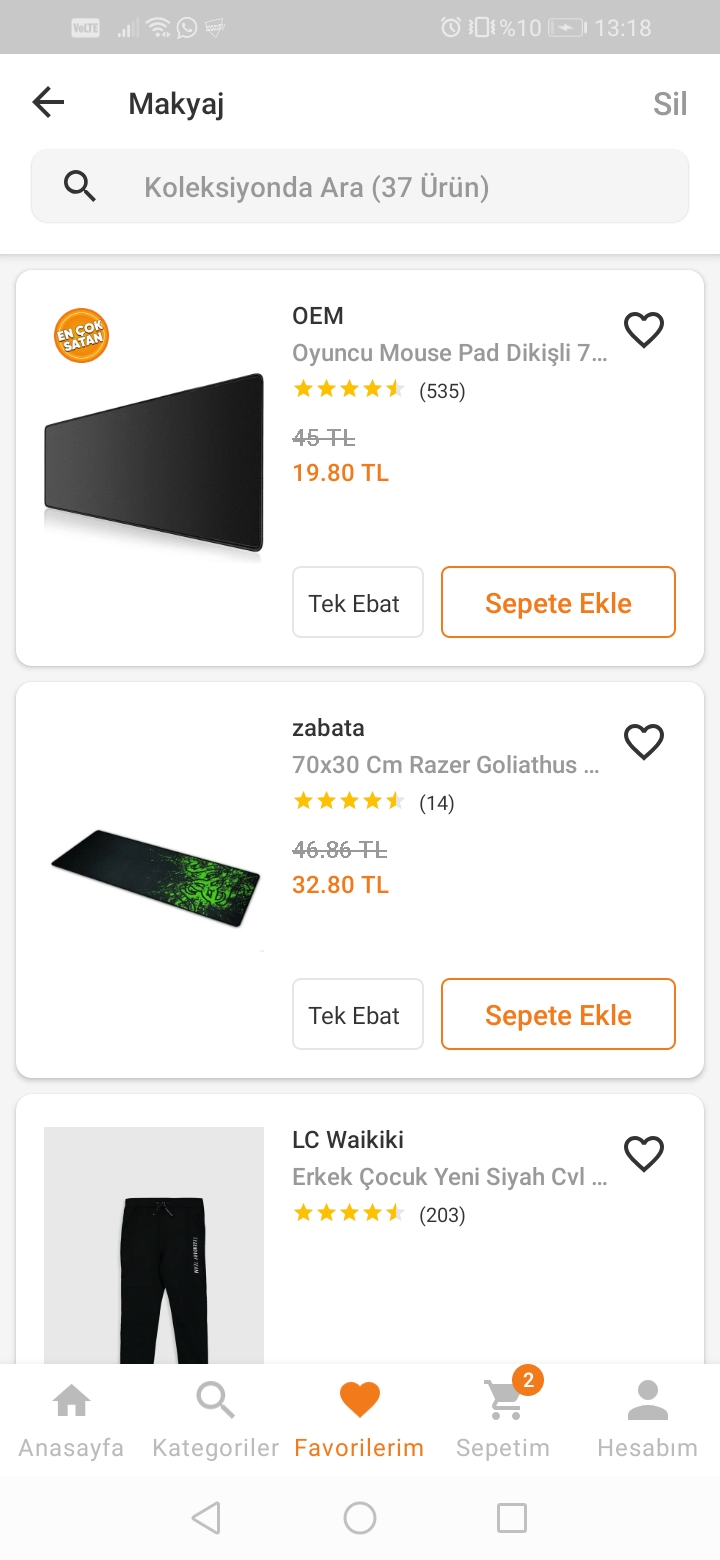Select Tek Ebat for OEM mouse pad
The width and height of the screenshot is (720, 1560).
(x=357, y=603)
